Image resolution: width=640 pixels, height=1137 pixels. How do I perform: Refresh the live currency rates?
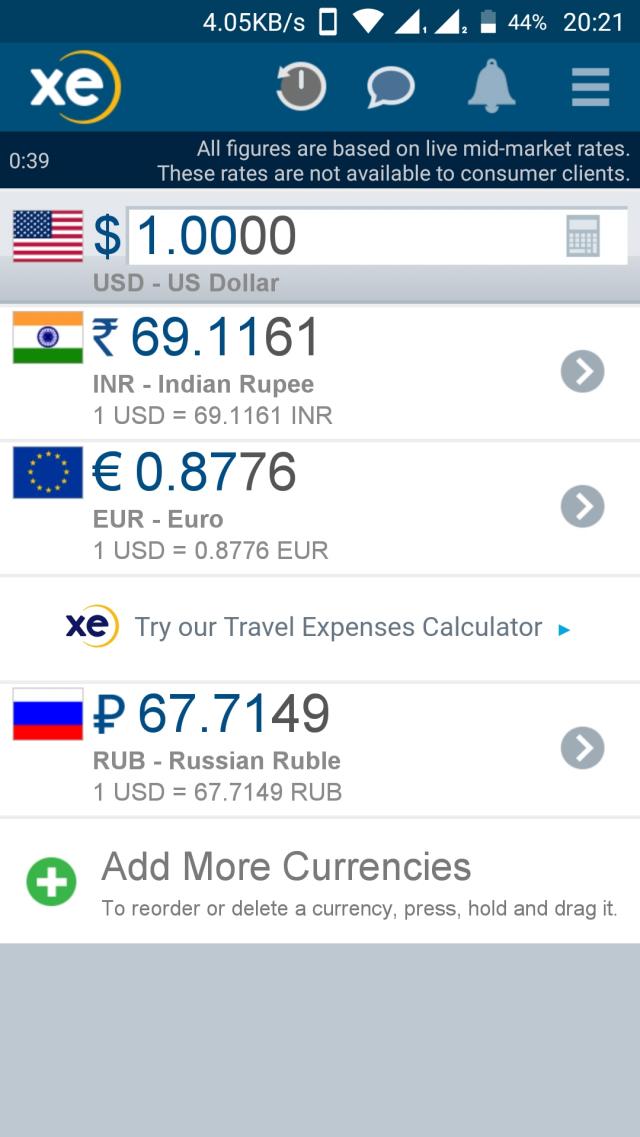301,87
